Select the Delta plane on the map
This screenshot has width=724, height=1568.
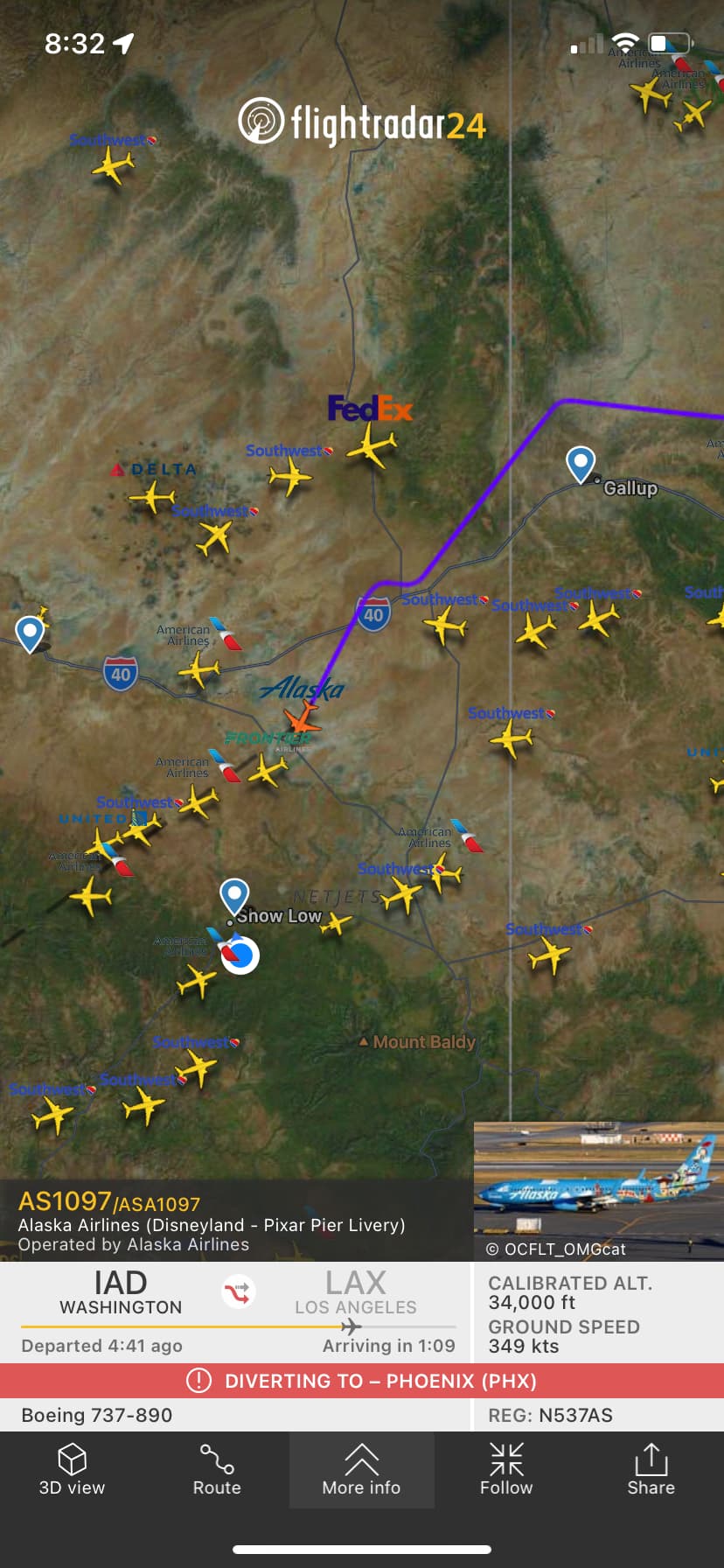[x=152, y=498]
